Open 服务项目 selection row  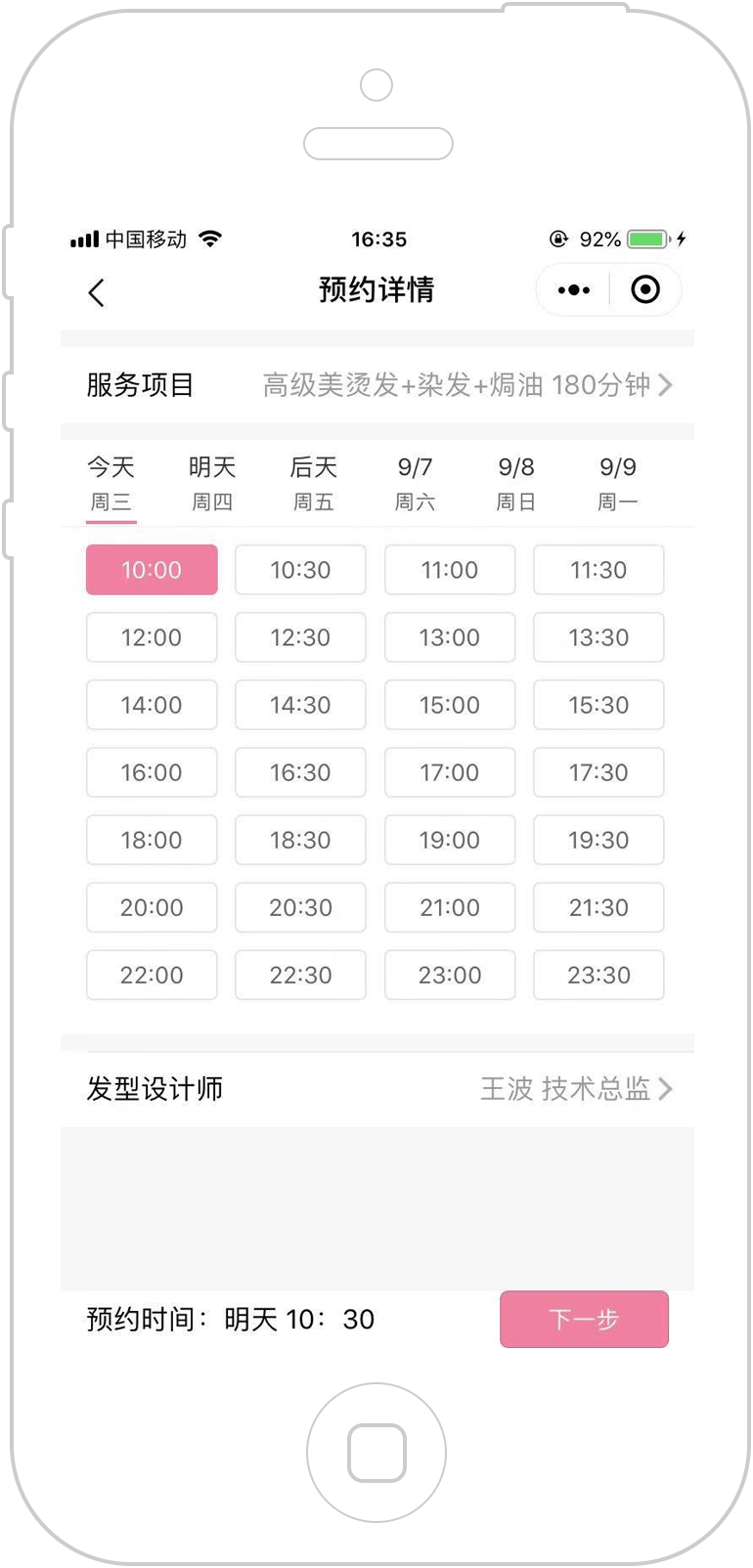click(377, 385)
